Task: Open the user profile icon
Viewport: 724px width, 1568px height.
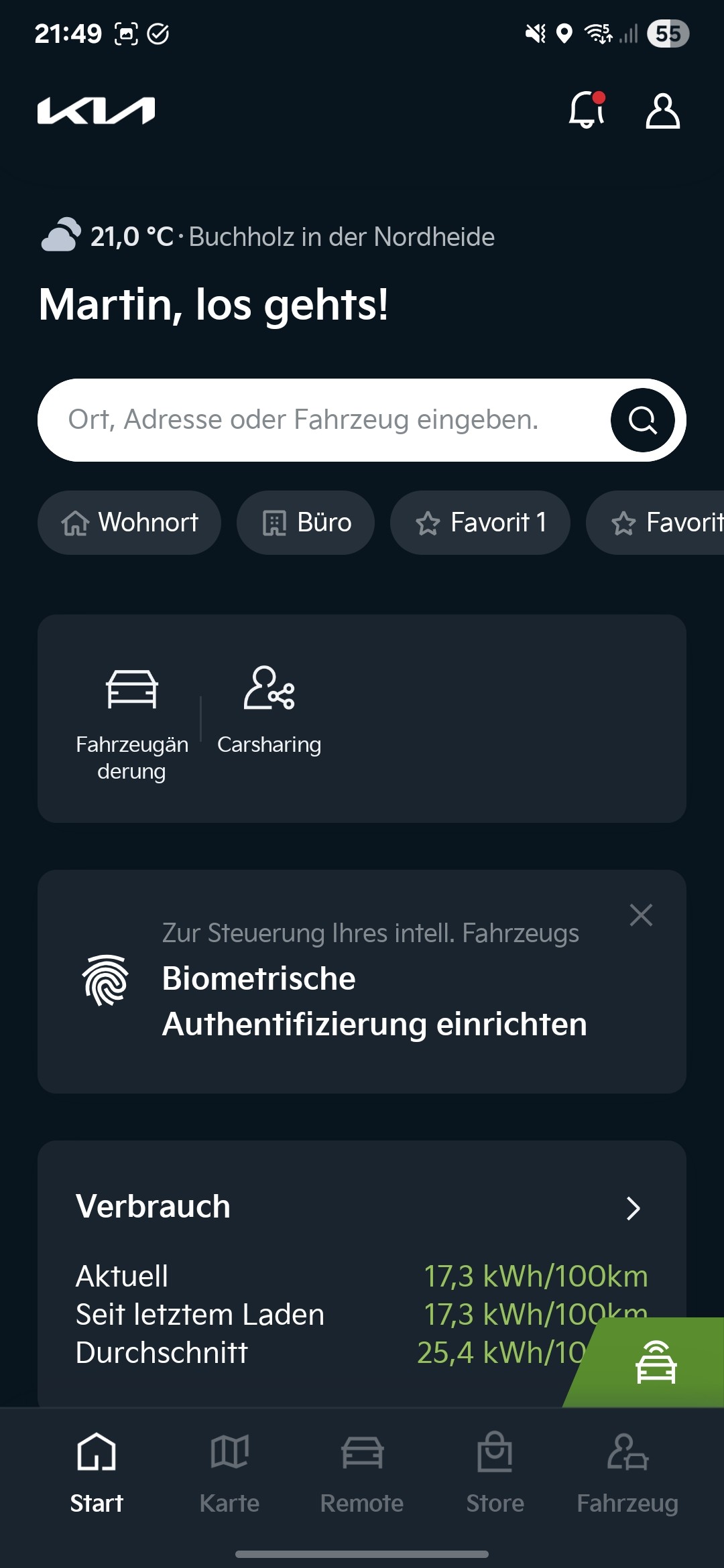Action: coord(662,111)
